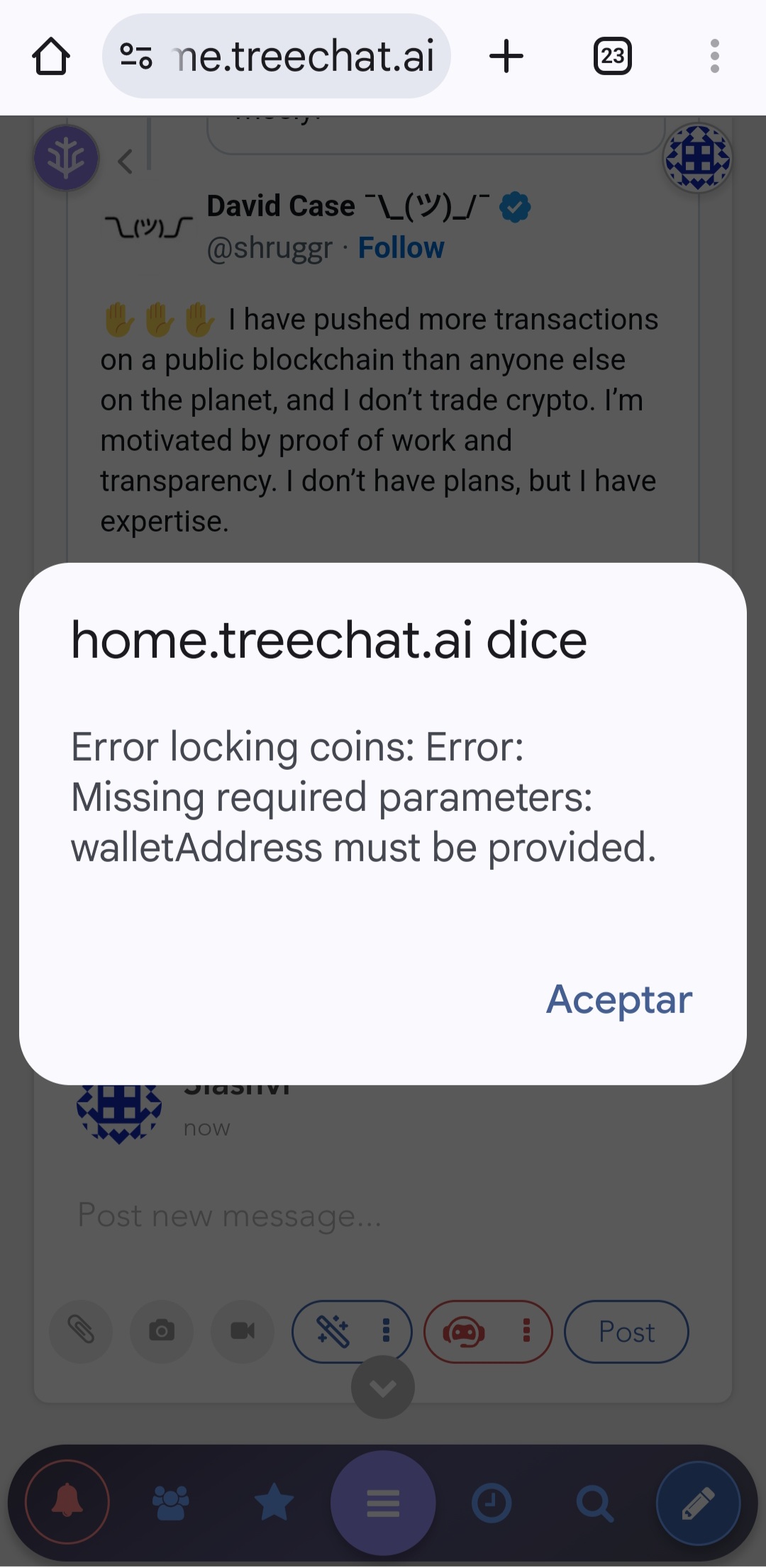Open the tab switcher showing 23 tabs
The width and height of the screenshot is (766, 1568).
tap(613, 56)
